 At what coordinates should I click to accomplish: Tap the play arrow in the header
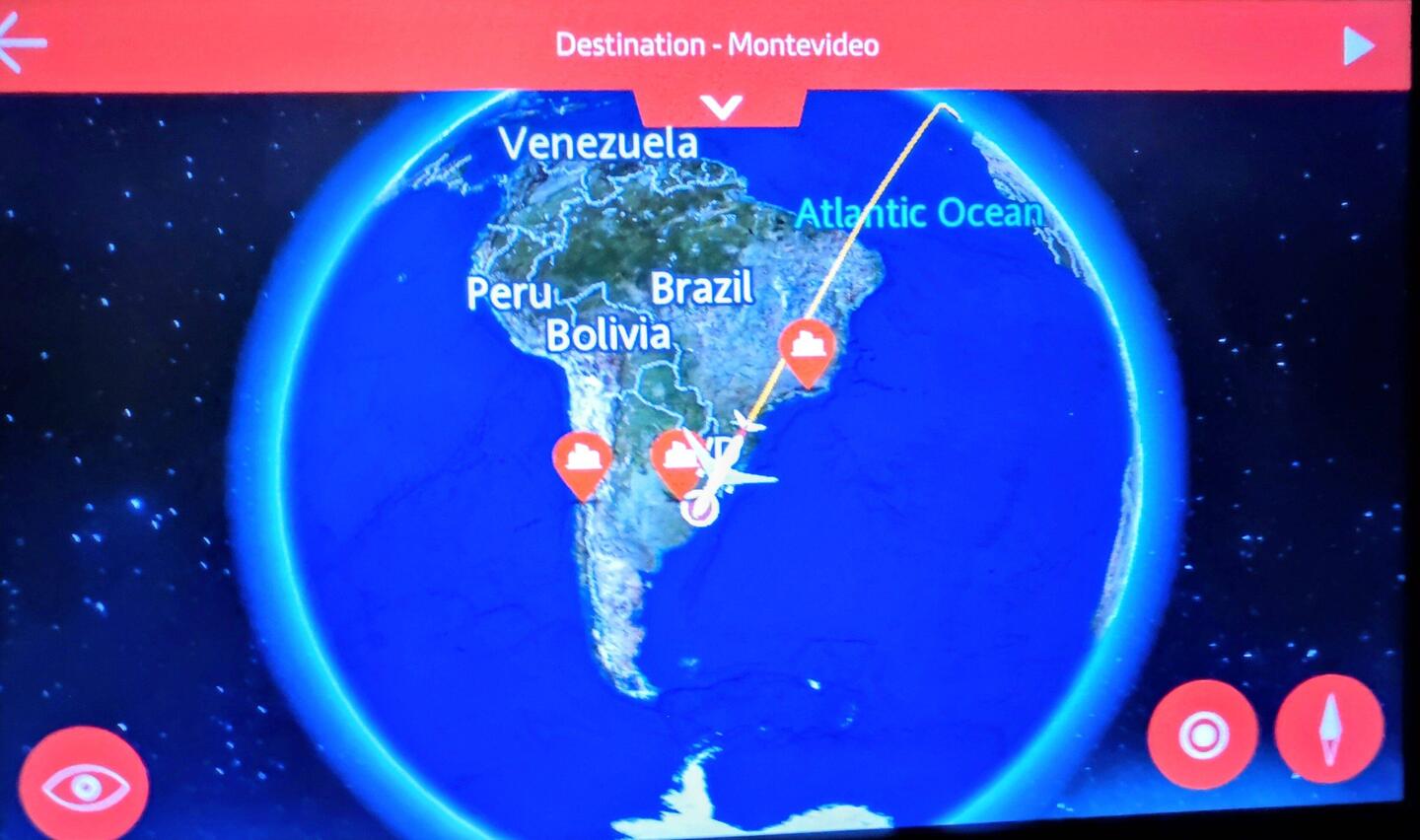click(x=1358, y=45)
